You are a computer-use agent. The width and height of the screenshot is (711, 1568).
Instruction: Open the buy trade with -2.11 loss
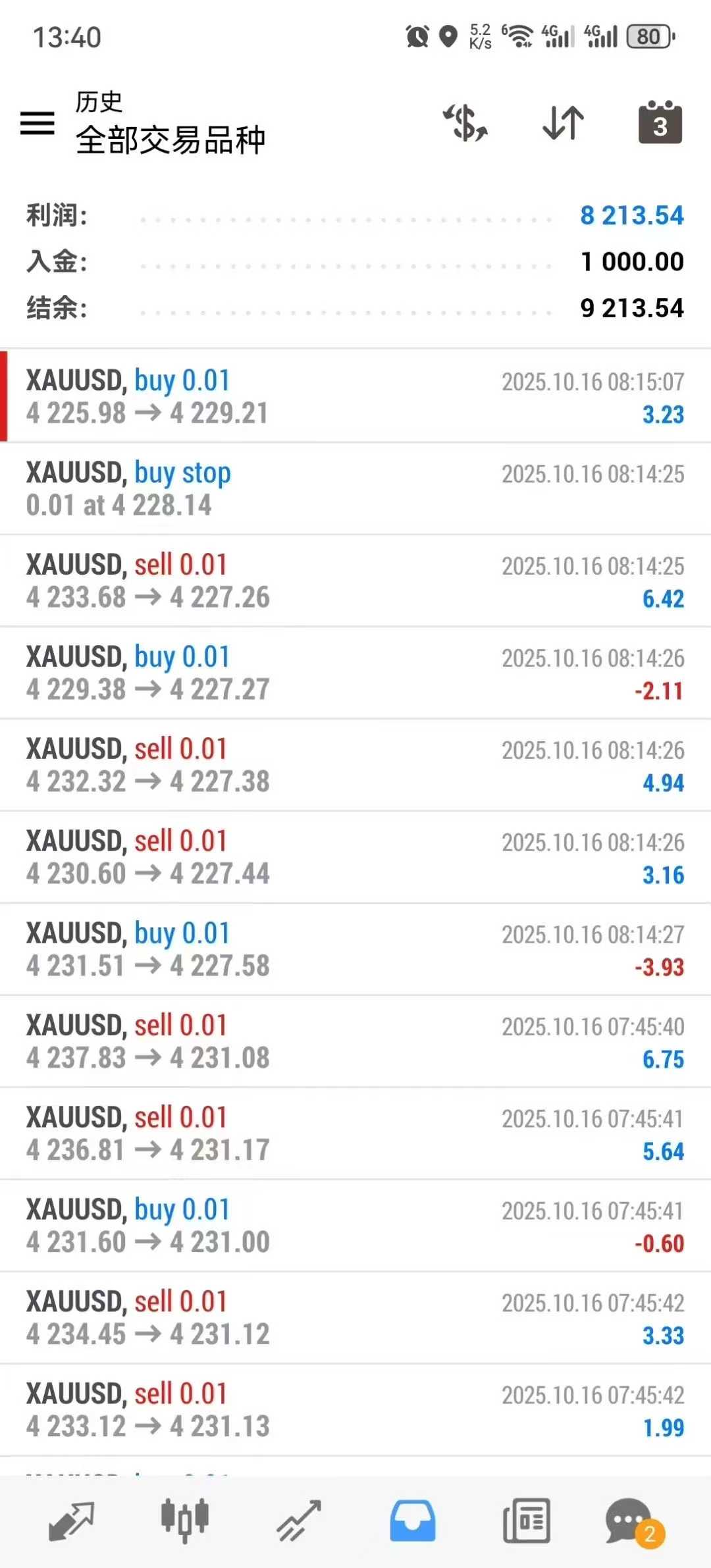click(x=355, y=673)
